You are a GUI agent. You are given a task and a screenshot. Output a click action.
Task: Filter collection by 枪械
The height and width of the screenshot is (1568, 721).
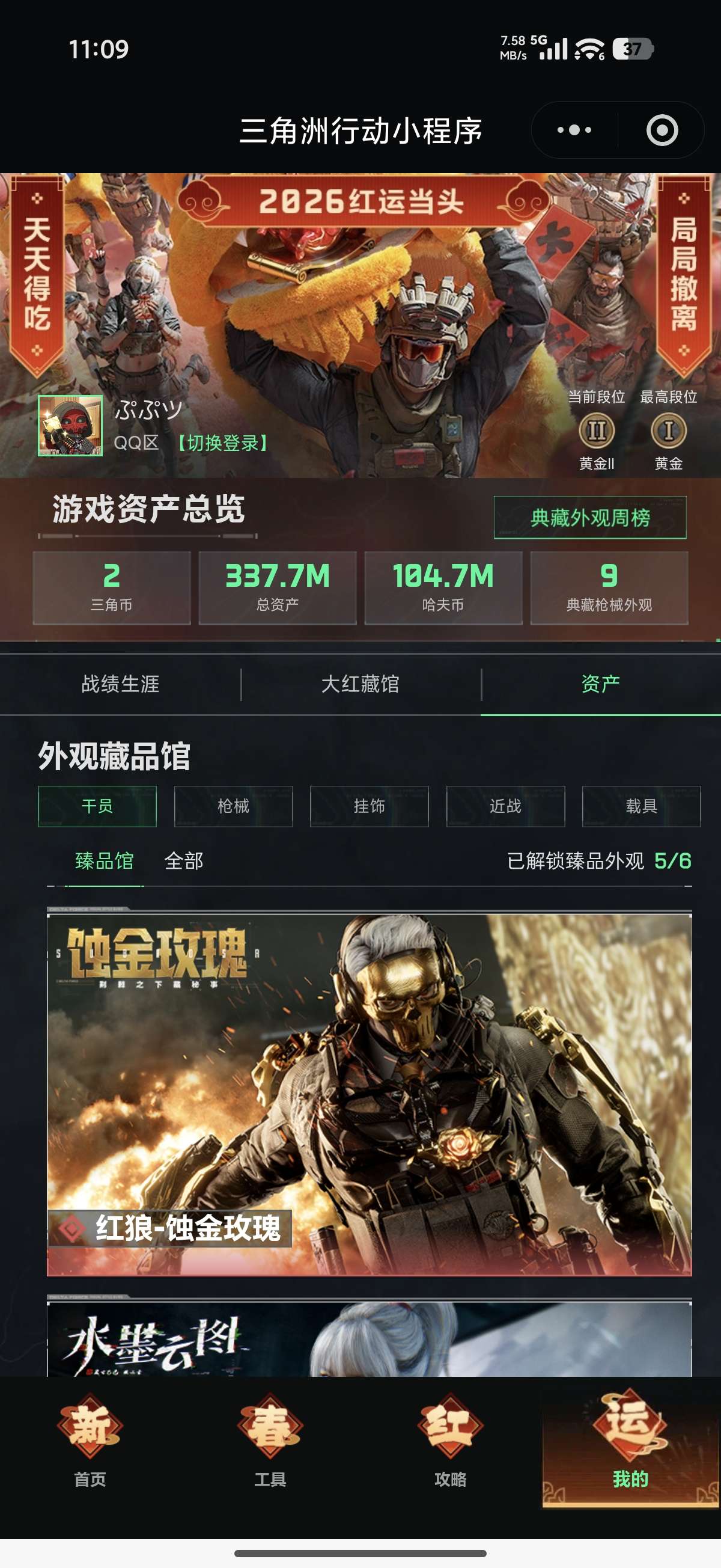(233, 806)
